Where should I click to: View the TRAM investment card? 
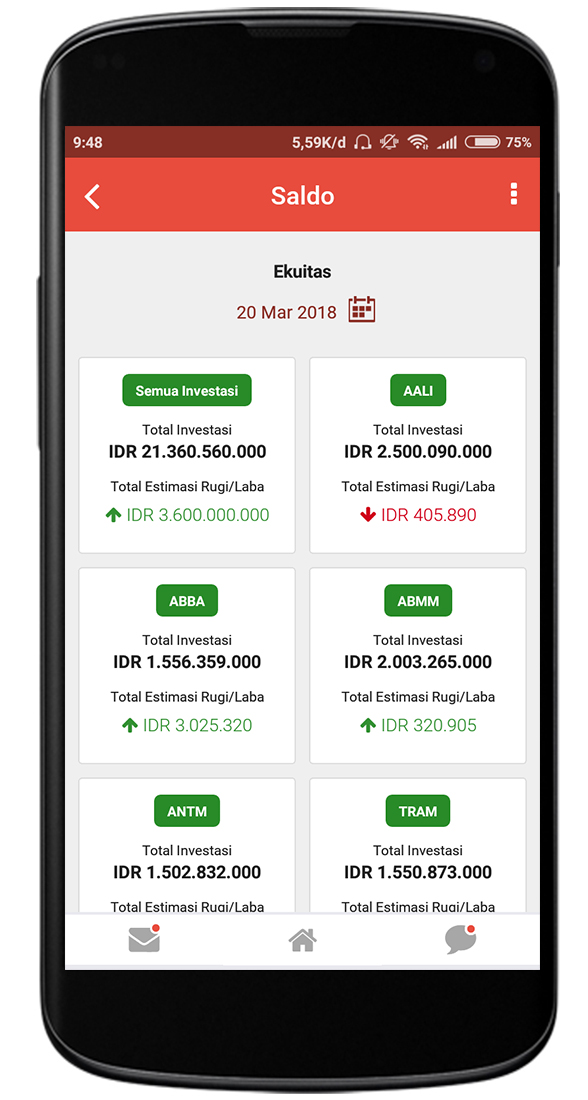[417, 845]
